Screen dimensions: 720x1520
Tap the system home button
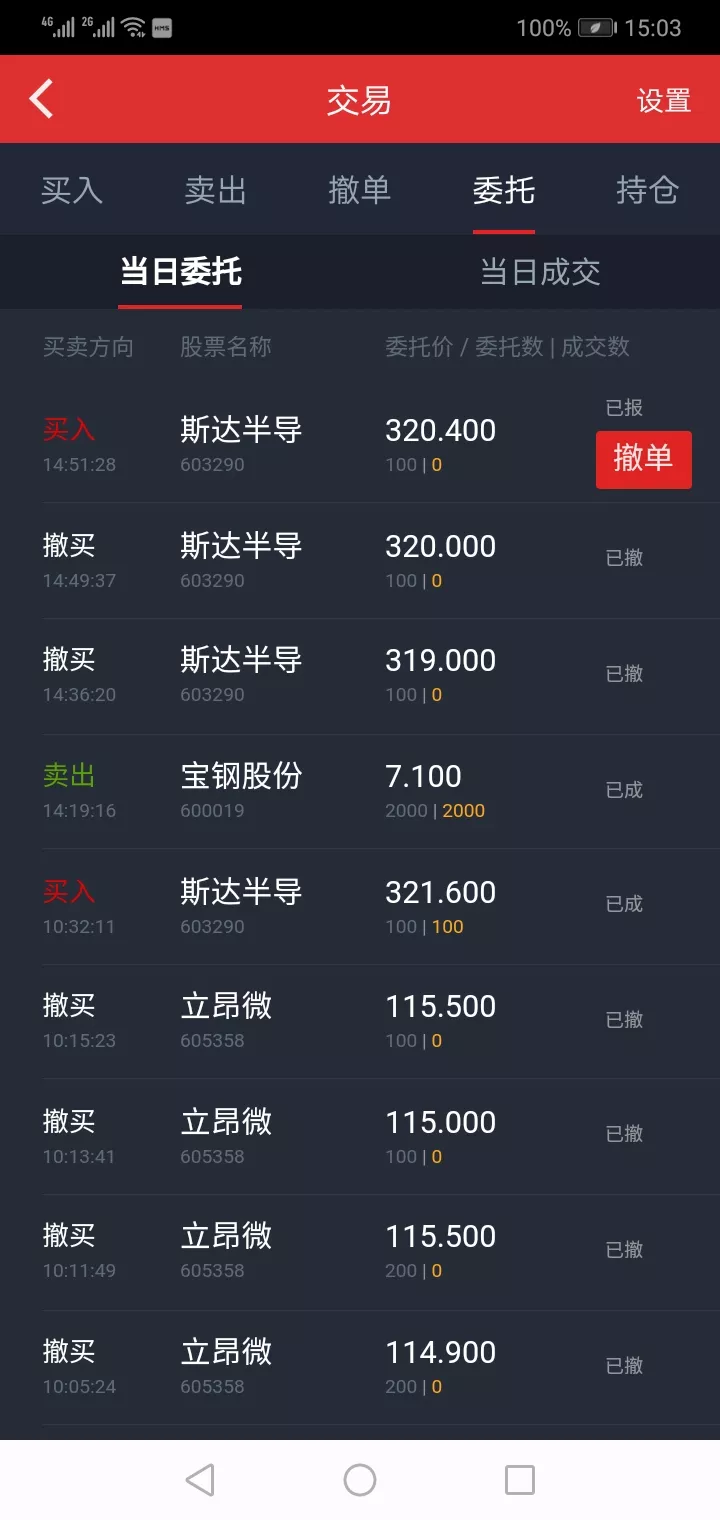pyautogui.click(x=360, y=1480)
